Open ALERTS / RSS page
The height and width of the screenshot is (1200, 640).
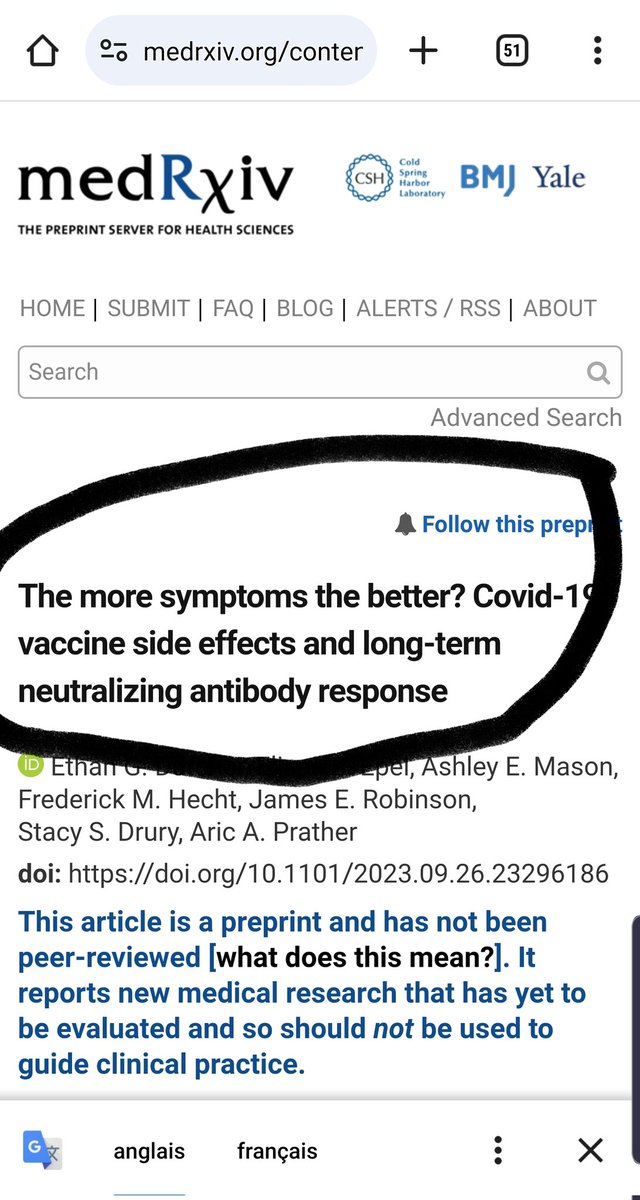pyautogui.click(x=428, y=308)
